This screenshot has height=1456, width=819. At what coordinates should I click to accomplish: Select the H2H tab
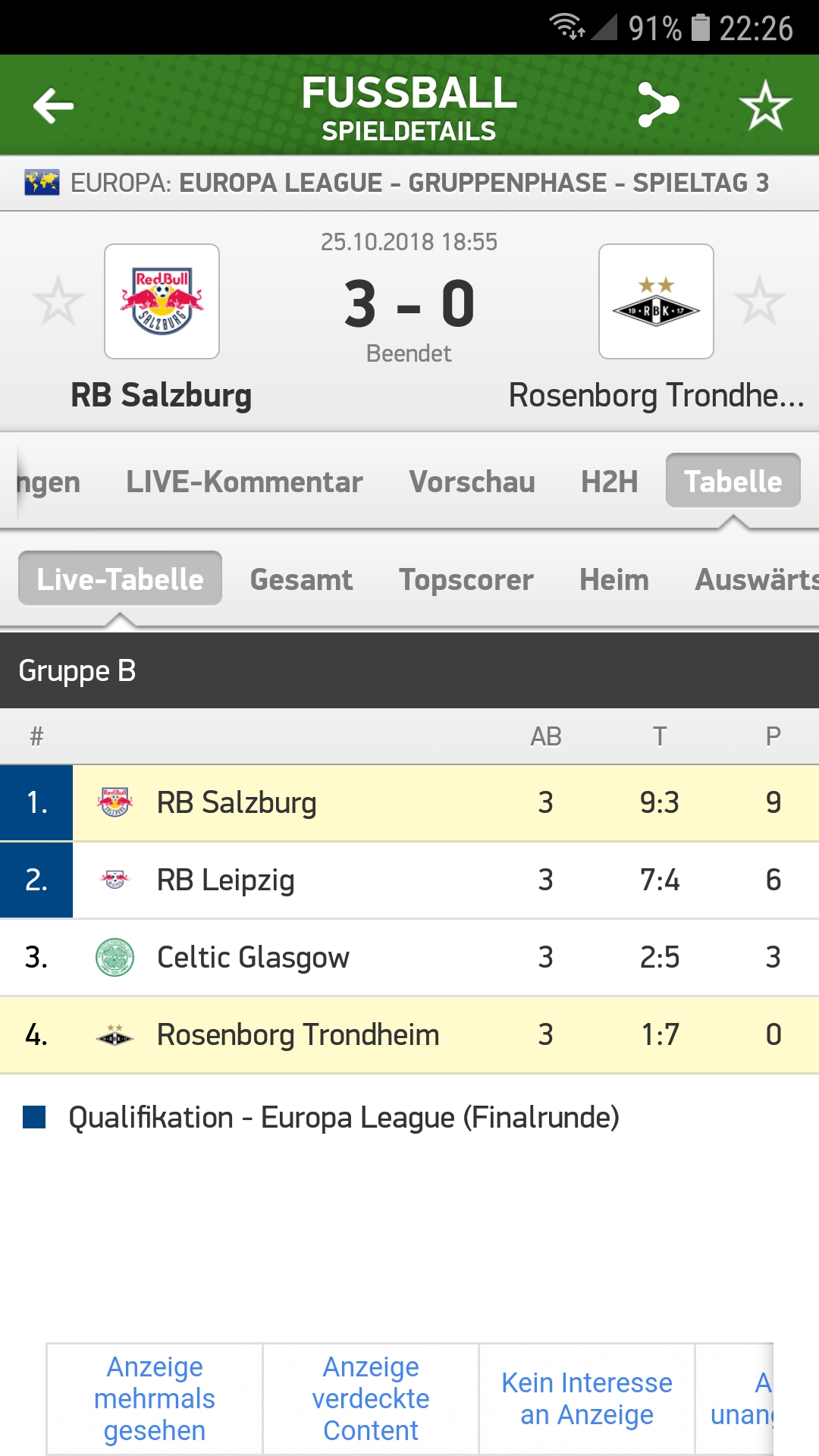pyautogui.click(x=609, y=482)
